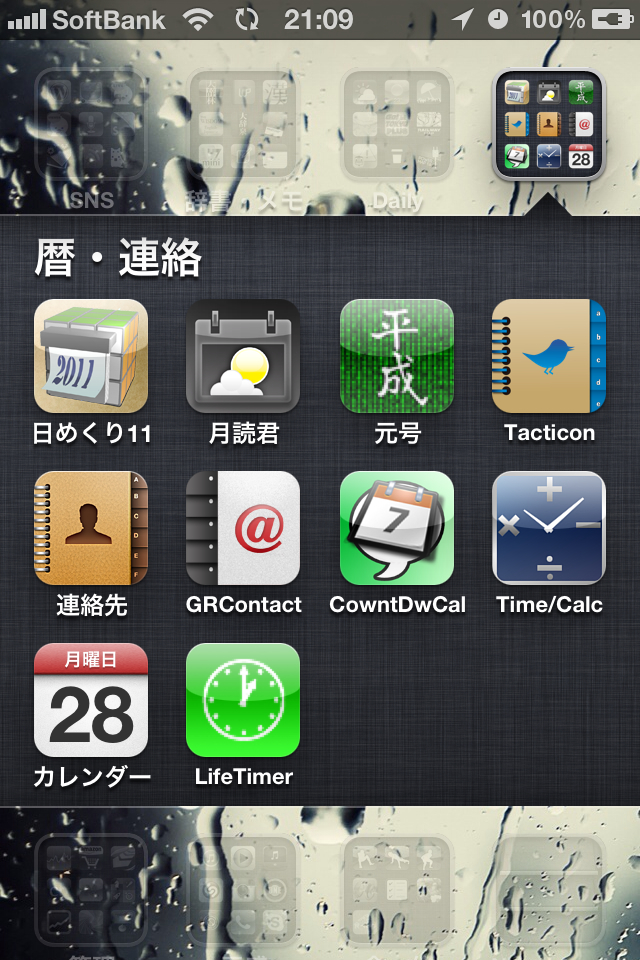Screen dimensions: 640x960
Task: Launch CowntDwCal app
Action: click(396, 528)
